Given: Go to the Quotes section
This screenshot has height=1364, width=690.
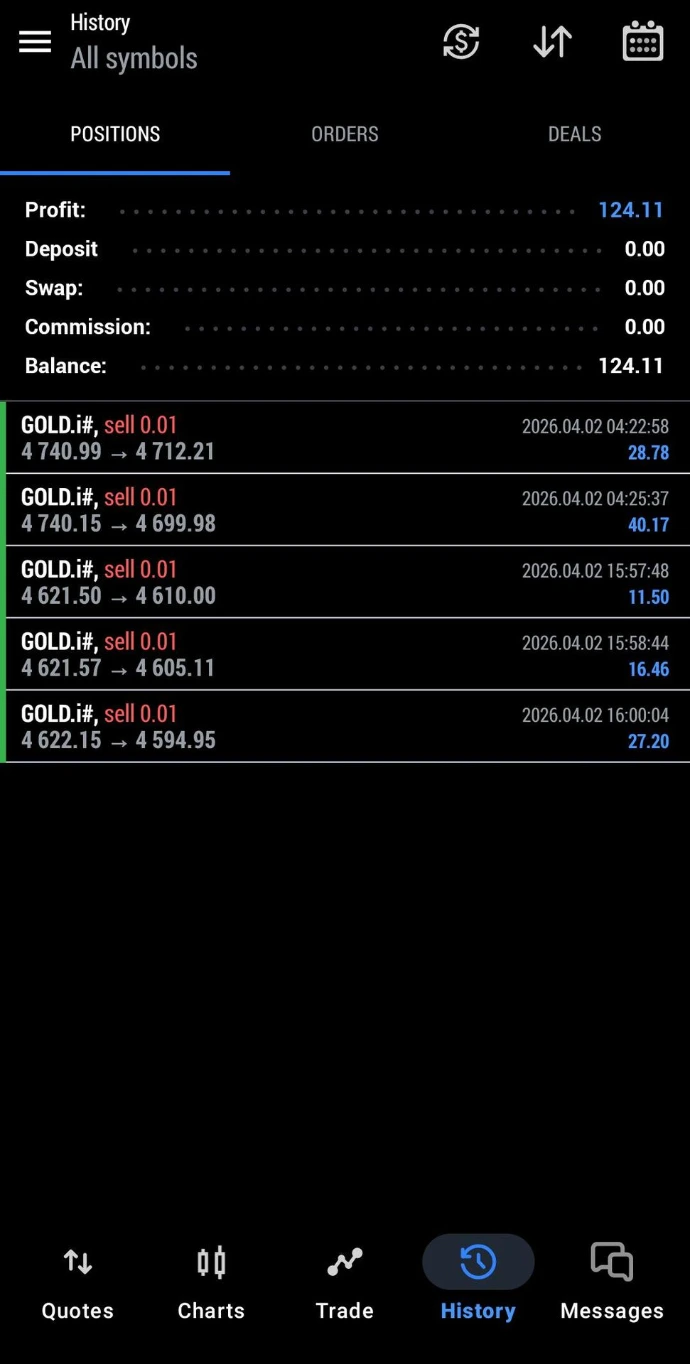Looking at the screenshot, I should point(77,1284).
